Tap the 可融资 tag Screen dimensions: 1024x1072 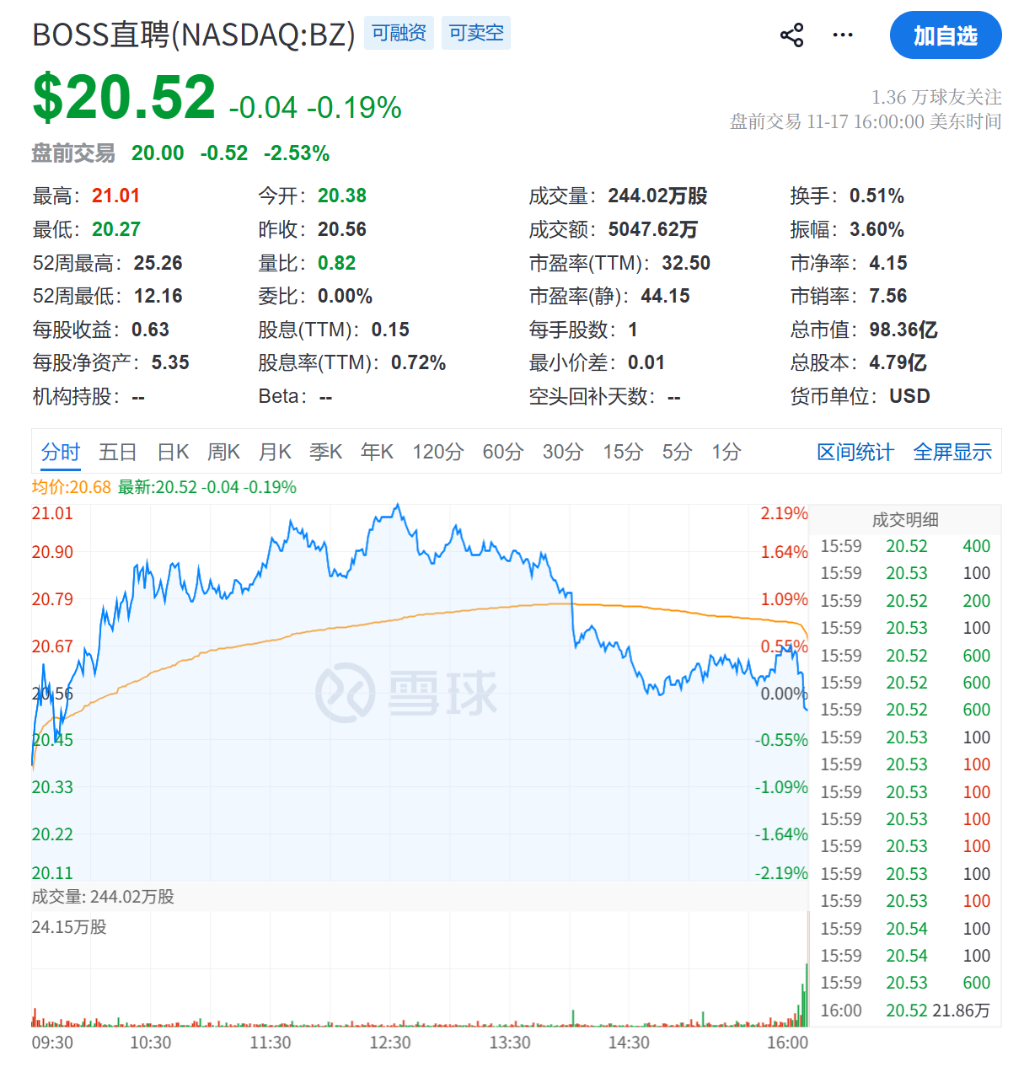point(398,33)
